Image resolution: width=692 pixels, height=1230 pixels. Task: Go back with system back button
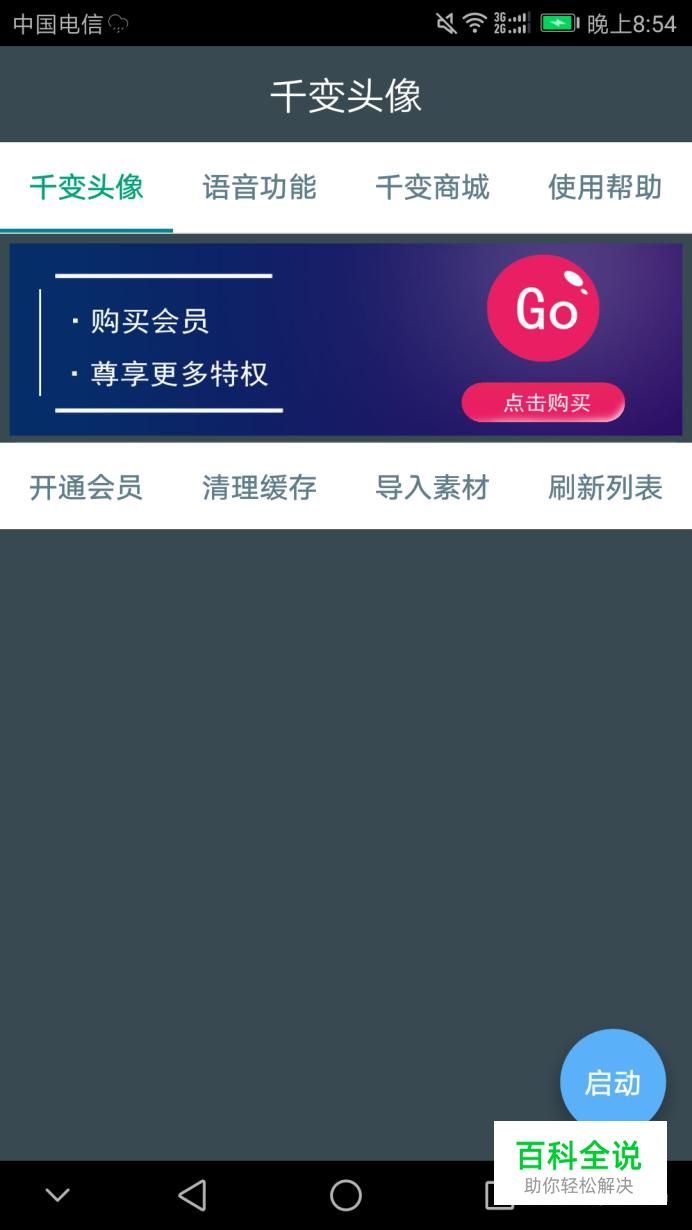click(191, 1195)
